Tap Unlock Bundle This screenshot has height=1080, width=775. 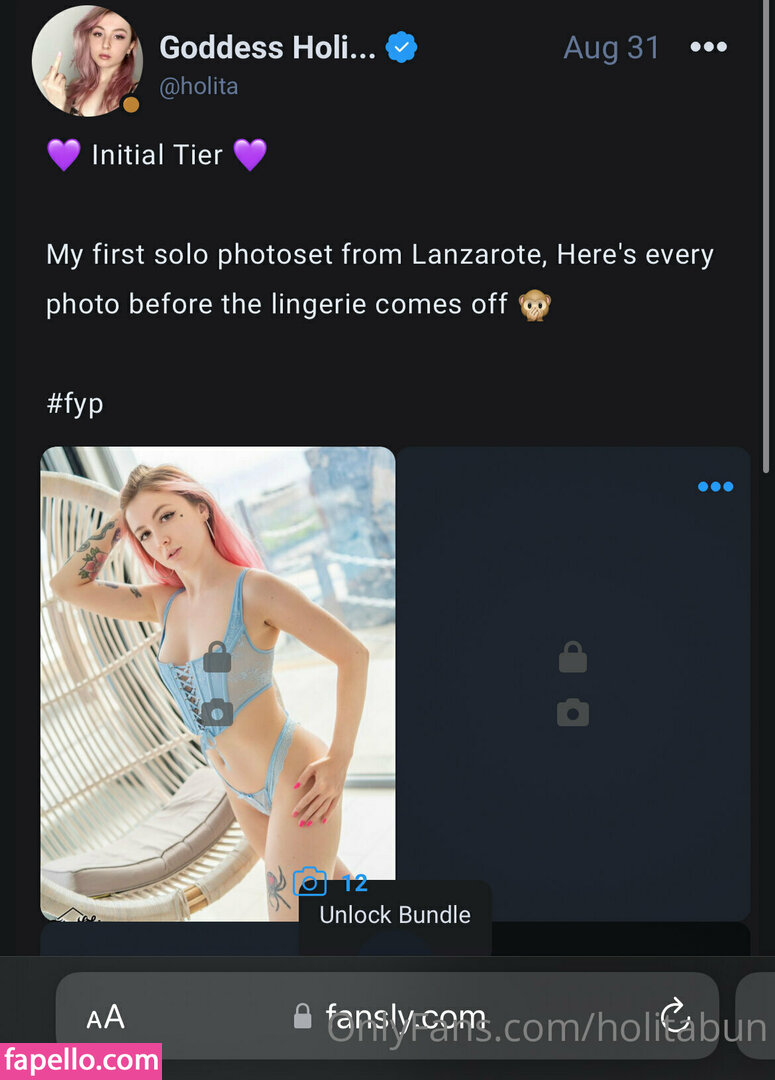click(x=394, y=914)
